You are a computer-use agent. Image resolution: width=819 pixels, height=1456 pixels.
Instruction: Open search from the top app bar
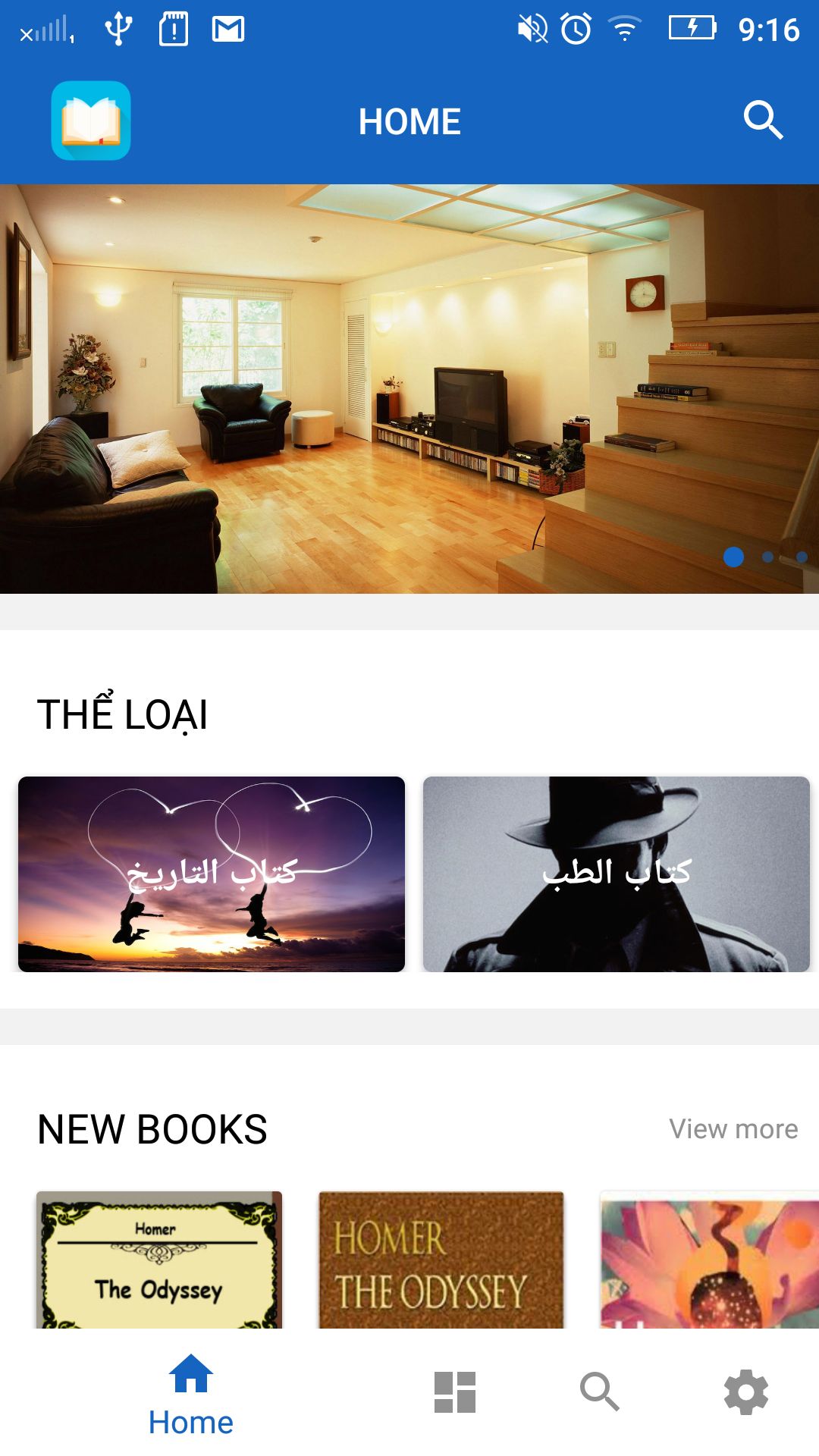point(762,121)
